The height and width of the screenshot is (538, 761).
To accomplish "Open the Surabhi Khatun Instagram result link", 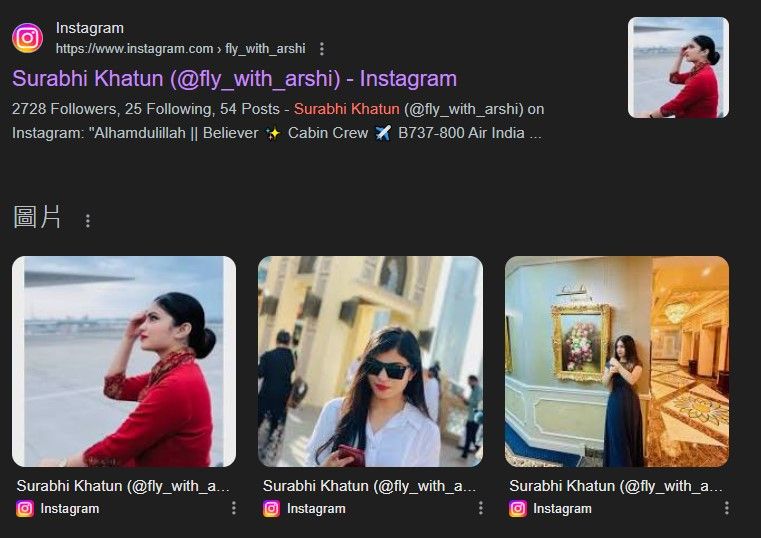I will (x=234, y=79).
